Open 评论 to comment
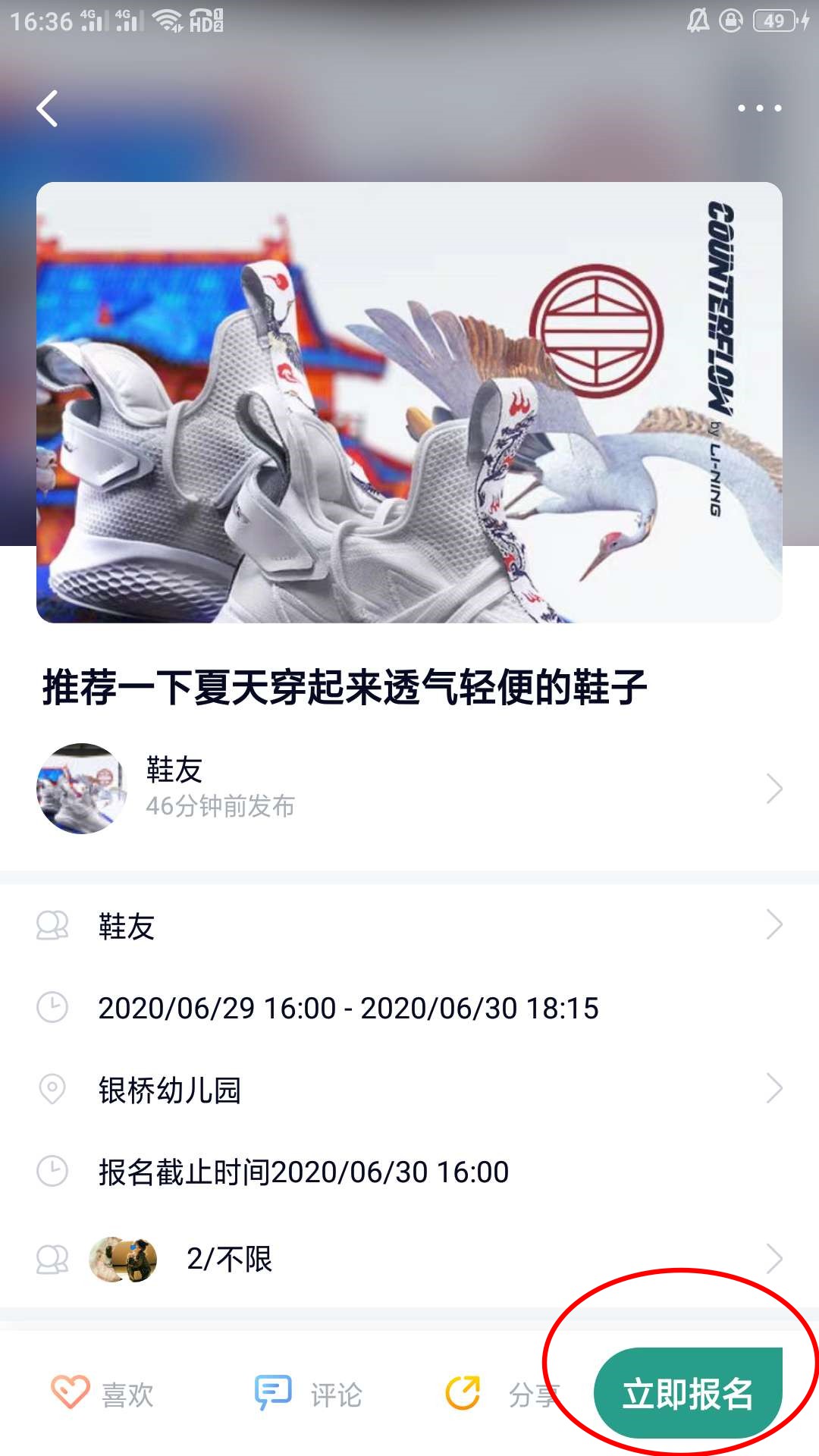Screen dimensions: 819x1456 (309, 1394)
